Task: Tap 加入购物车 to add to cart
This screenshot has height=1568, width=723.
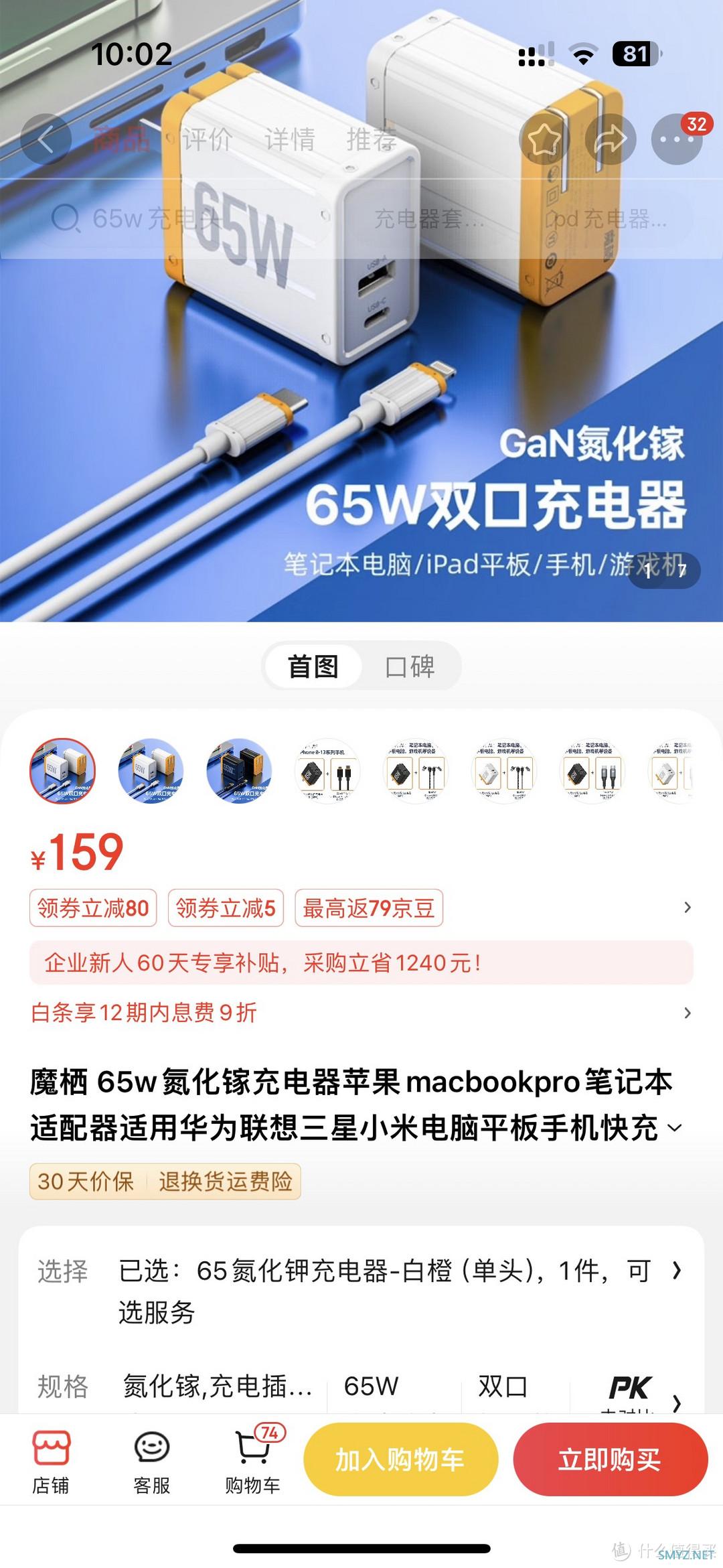Action: (x=400, y=1459)
